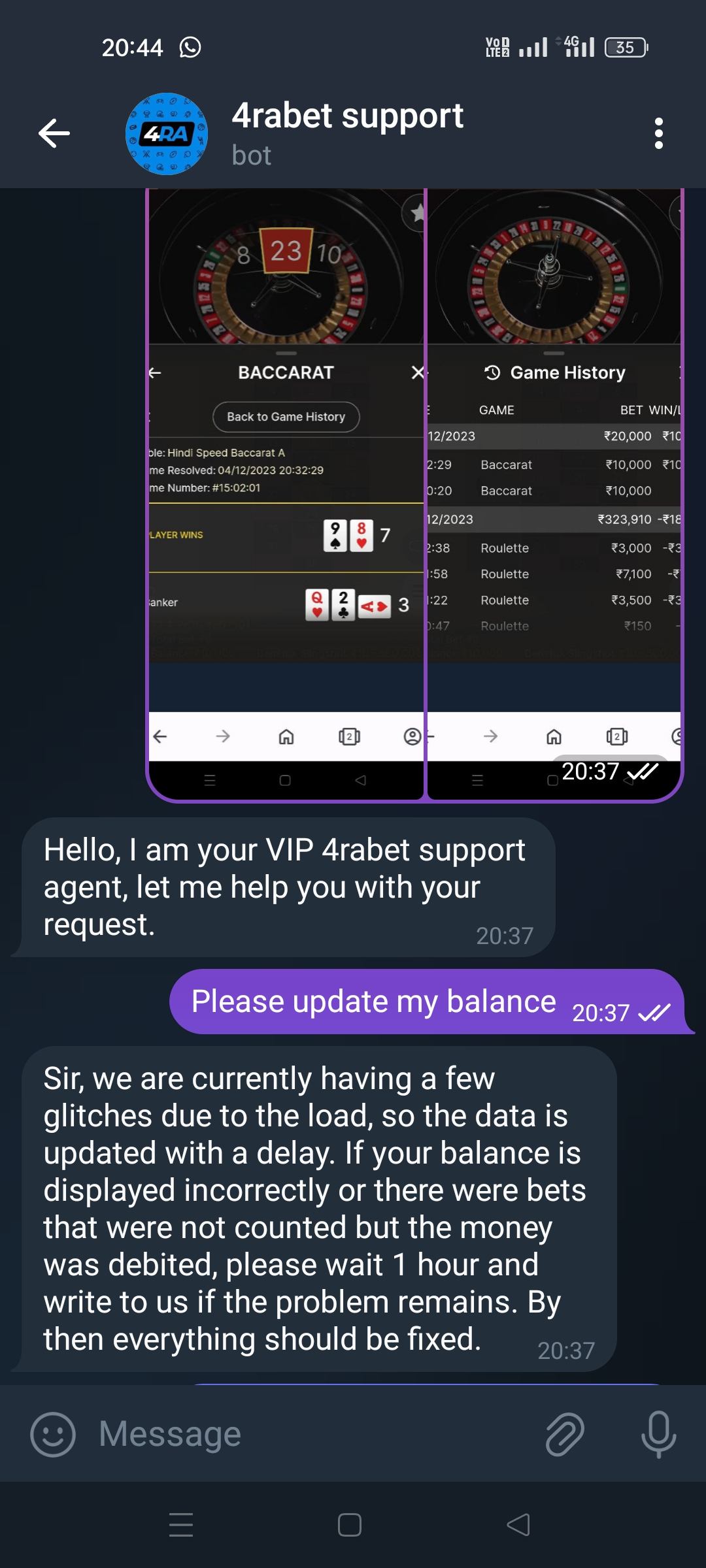The width and height of the screenshot is (706, 1568).
Task: Record a voice message
Action: 658,1435
